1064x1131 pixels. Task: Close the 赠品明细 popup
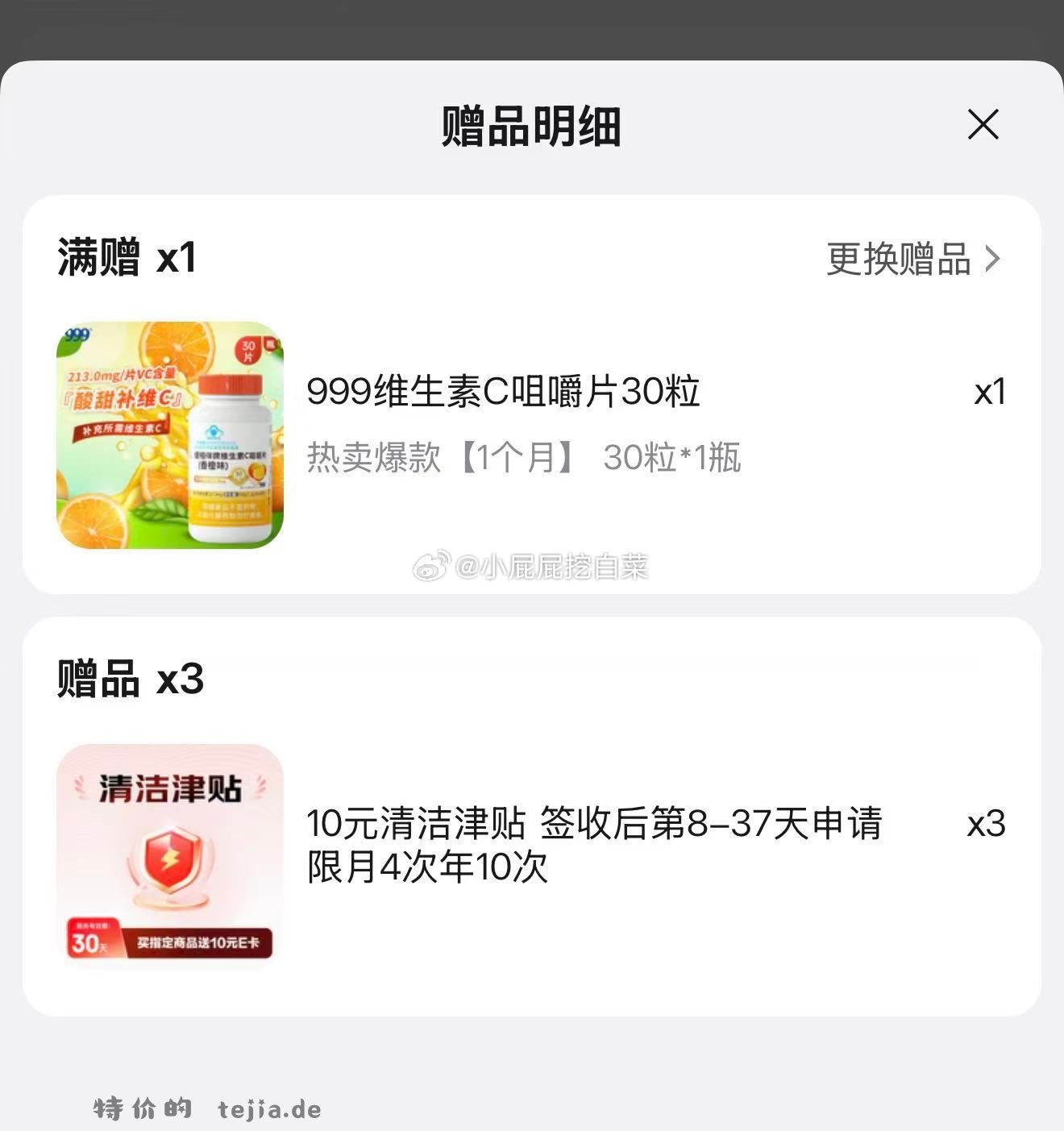coord(982,125)
